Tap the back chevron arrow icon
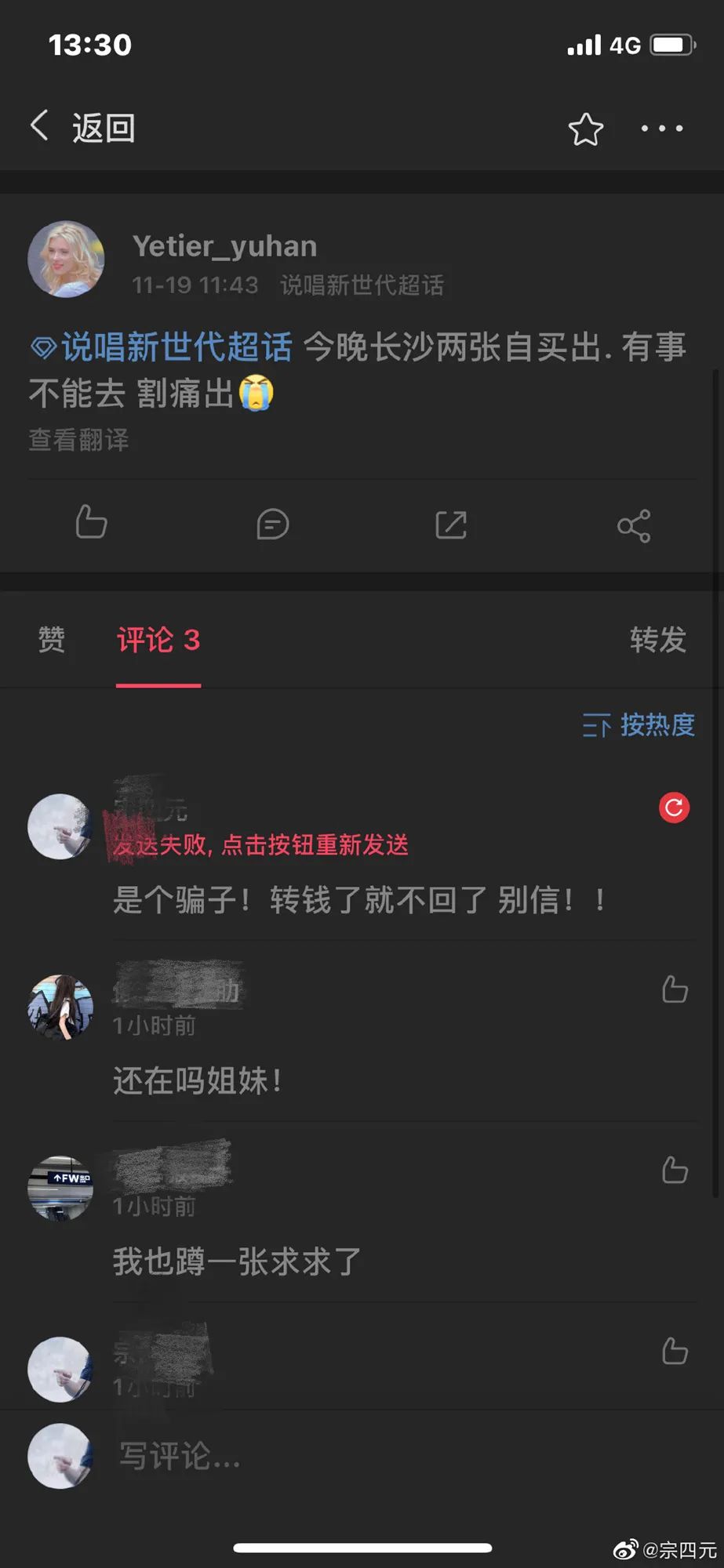Viewport: 724px width, 1568px height. click(39, 125)
